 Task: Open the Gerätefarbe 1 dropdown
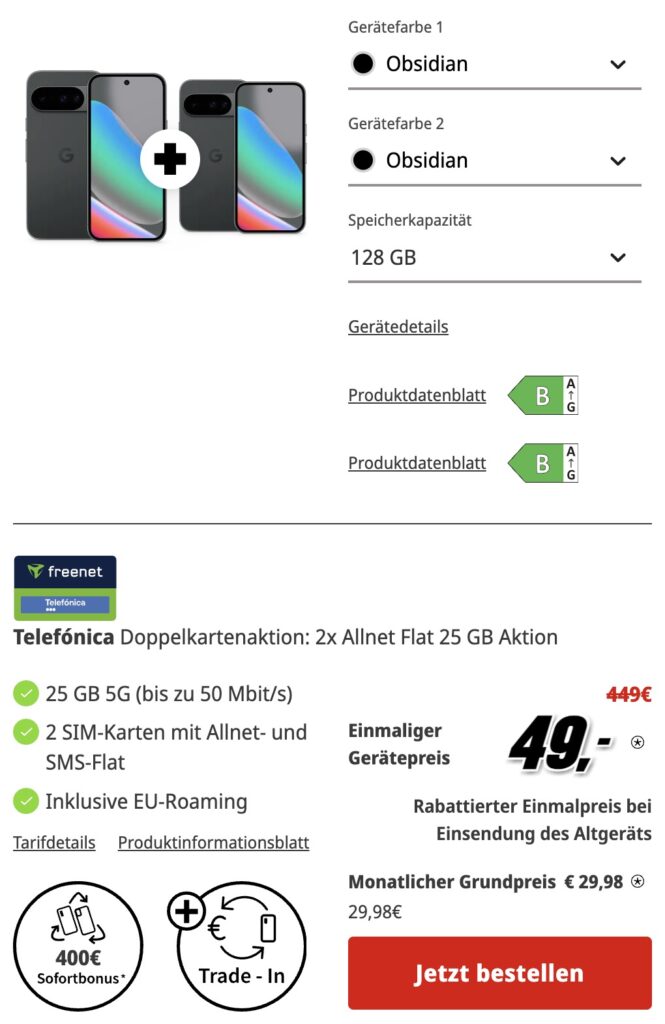(x=494, y=64)
